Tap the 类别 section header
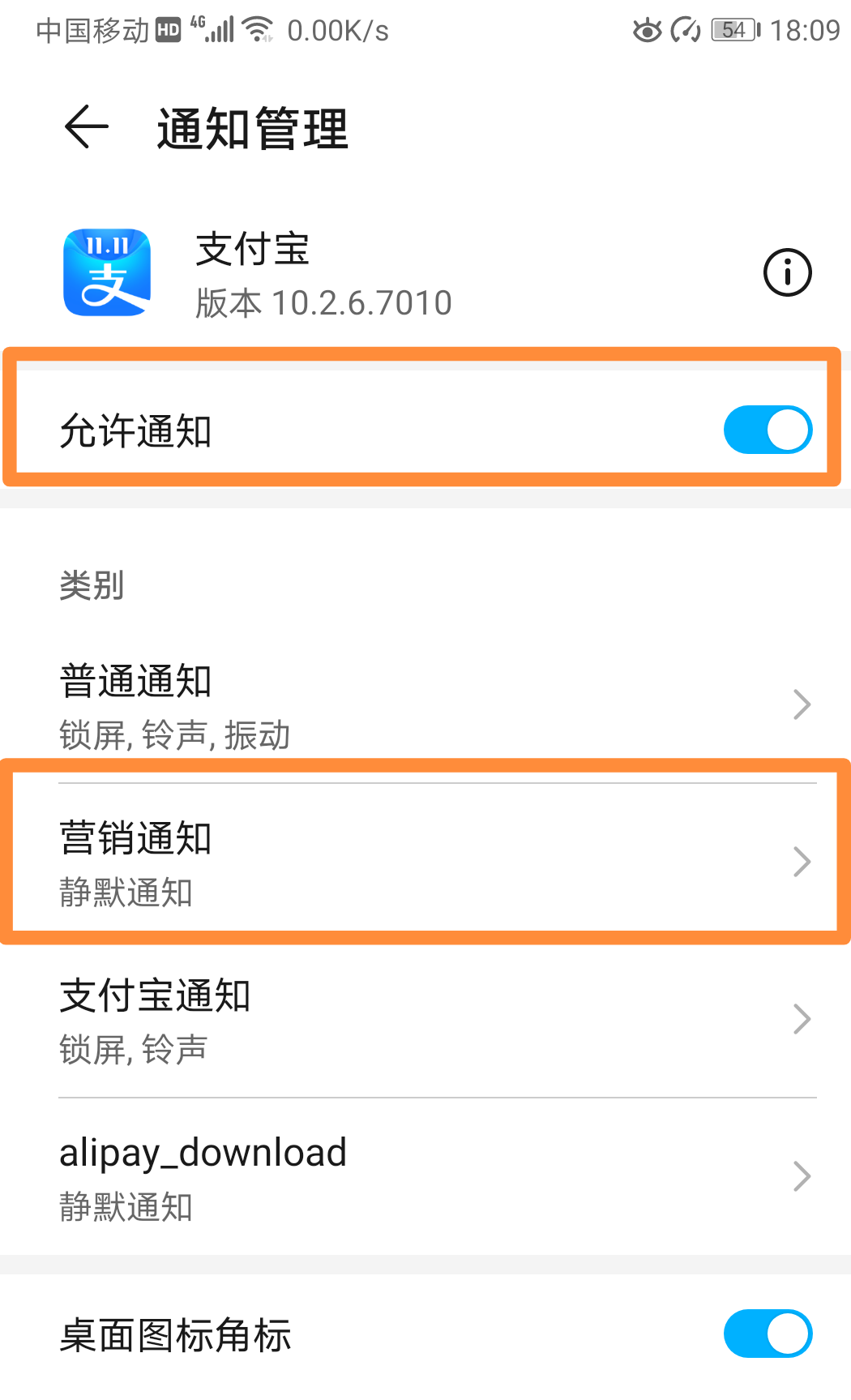The height and width of the screenshot is (1400, 851). (91, 585)
